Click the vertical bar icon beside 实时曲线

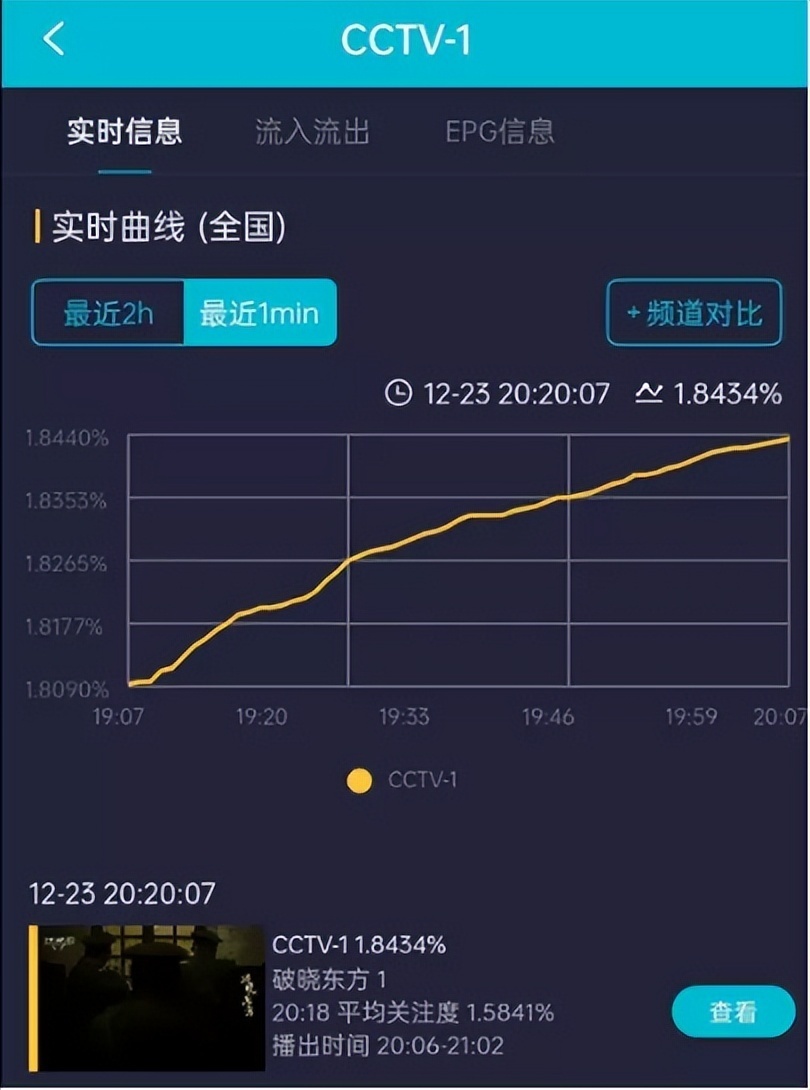pos(39,227)
